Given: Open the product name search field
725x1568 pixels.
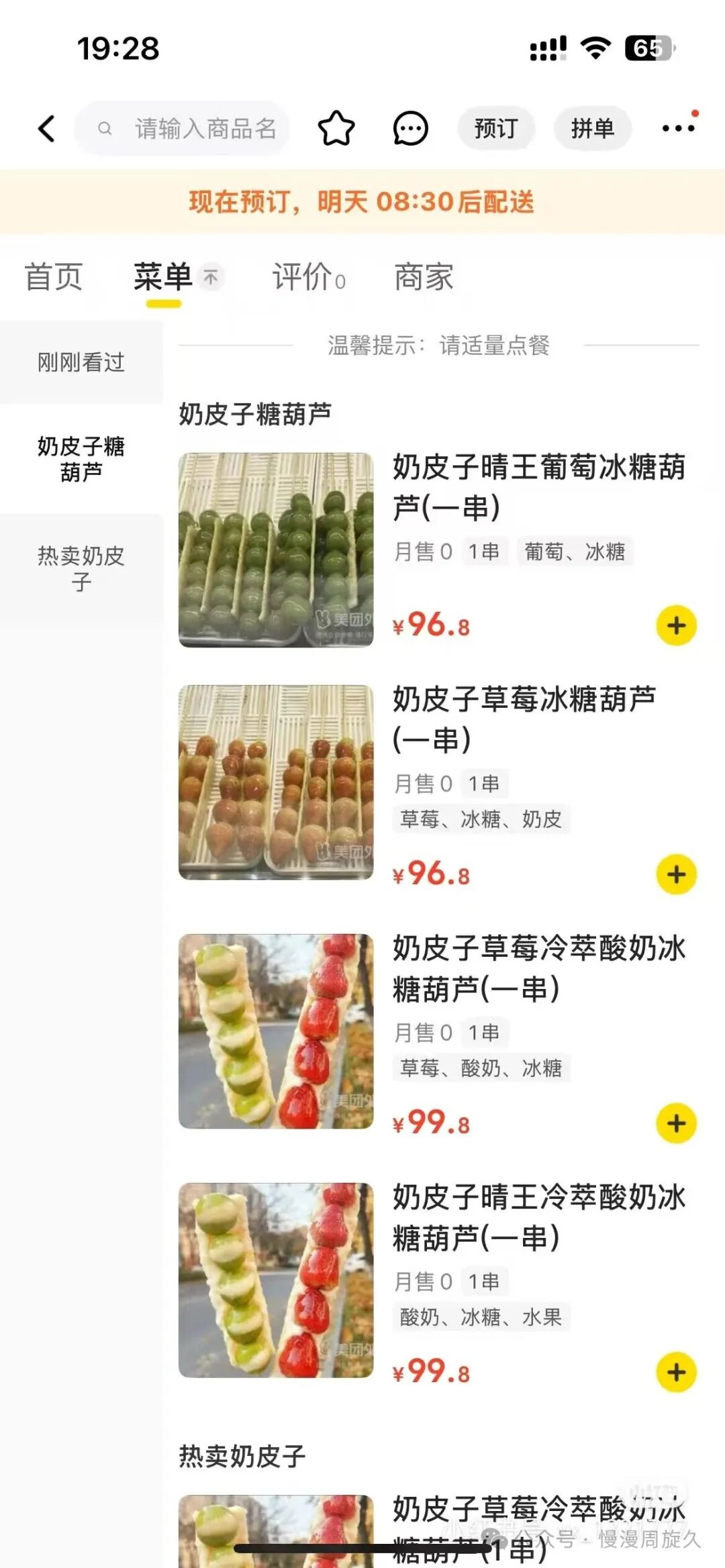Looking at the screenshot, I should [195, 128].
